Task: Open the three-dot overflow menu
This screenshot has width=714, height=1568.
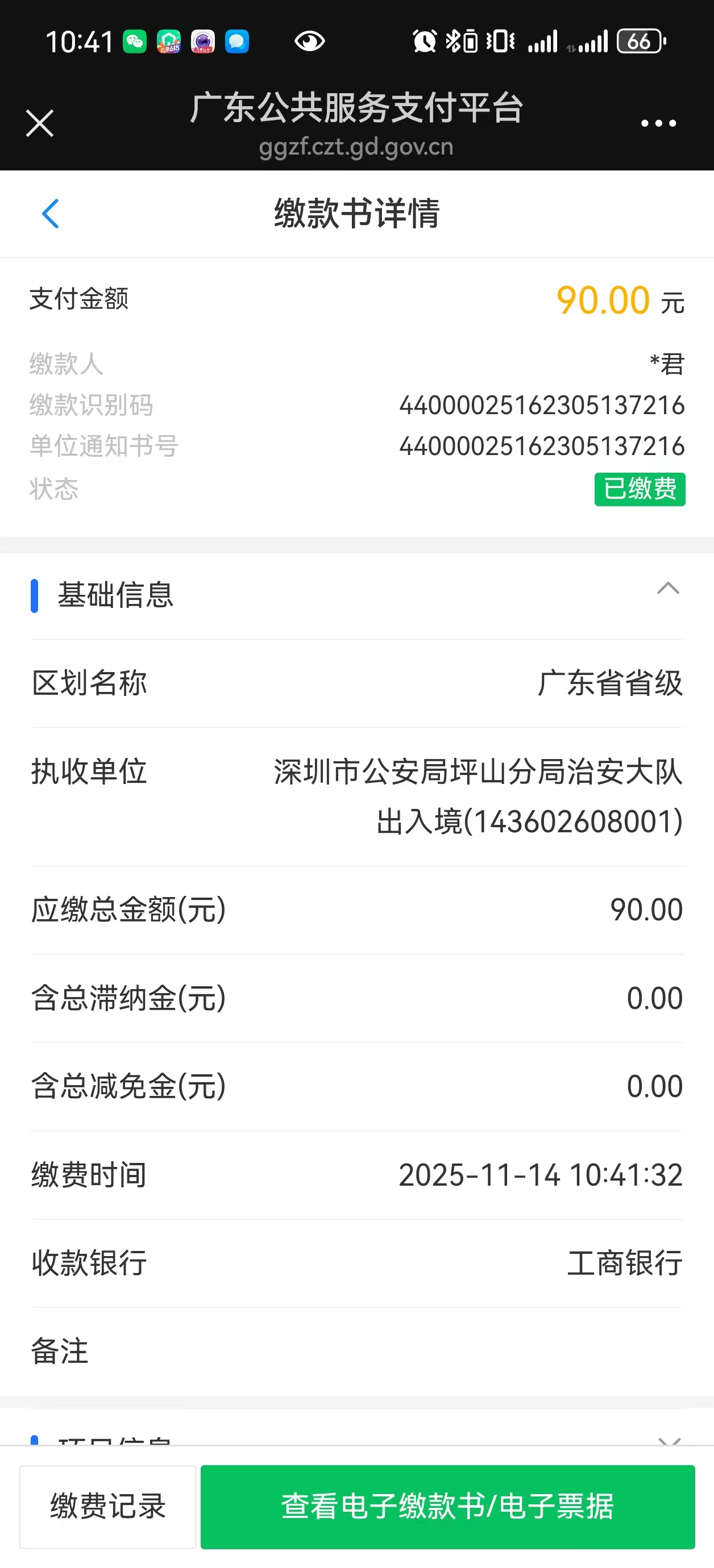Action: coord(658,124)
